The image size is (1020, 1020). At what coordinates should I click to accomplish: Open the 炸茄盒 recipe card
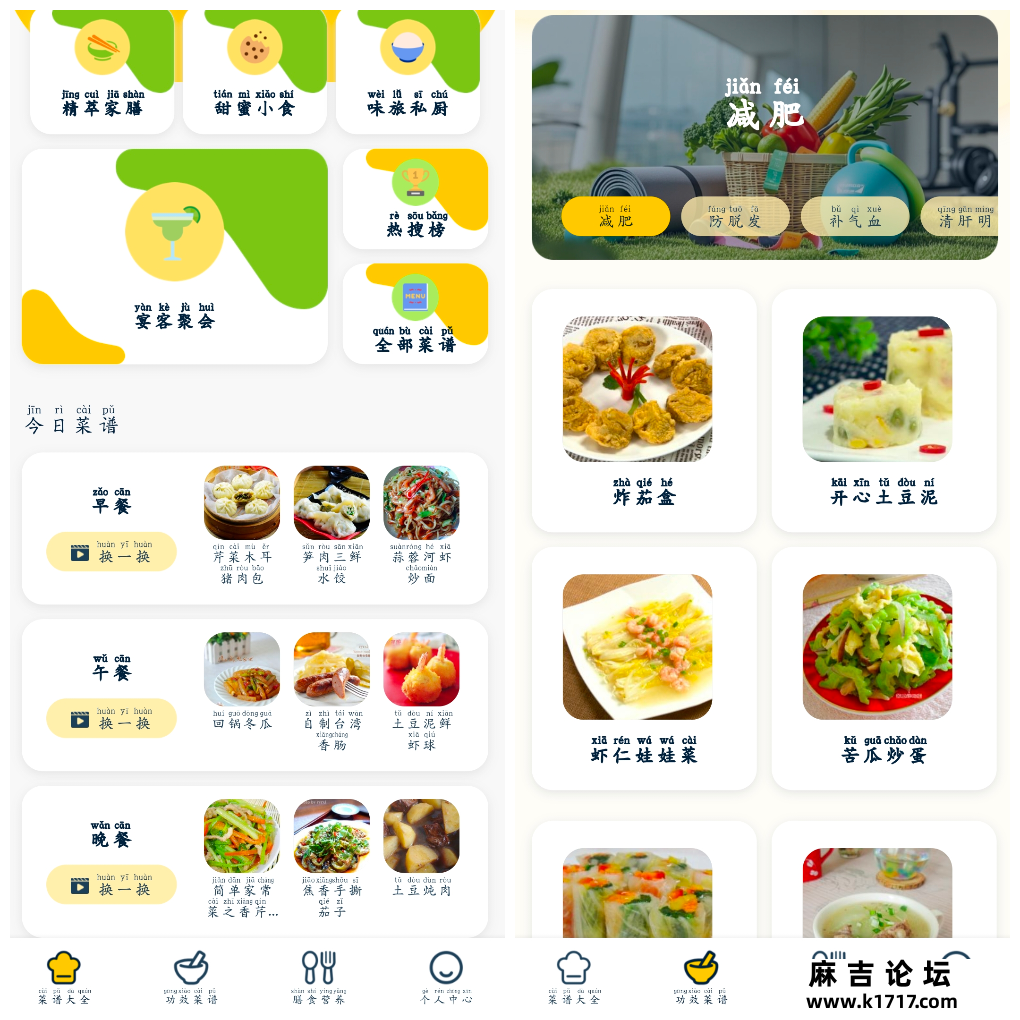click(x=643, y=410)
